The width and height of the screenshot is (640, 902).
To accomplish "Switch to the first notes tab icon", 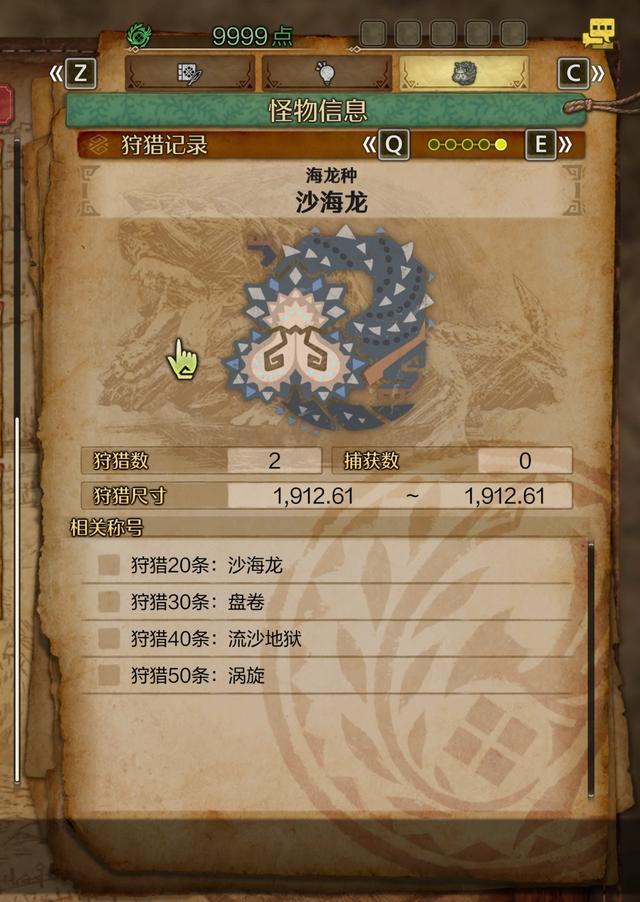I will click(189, 73).
